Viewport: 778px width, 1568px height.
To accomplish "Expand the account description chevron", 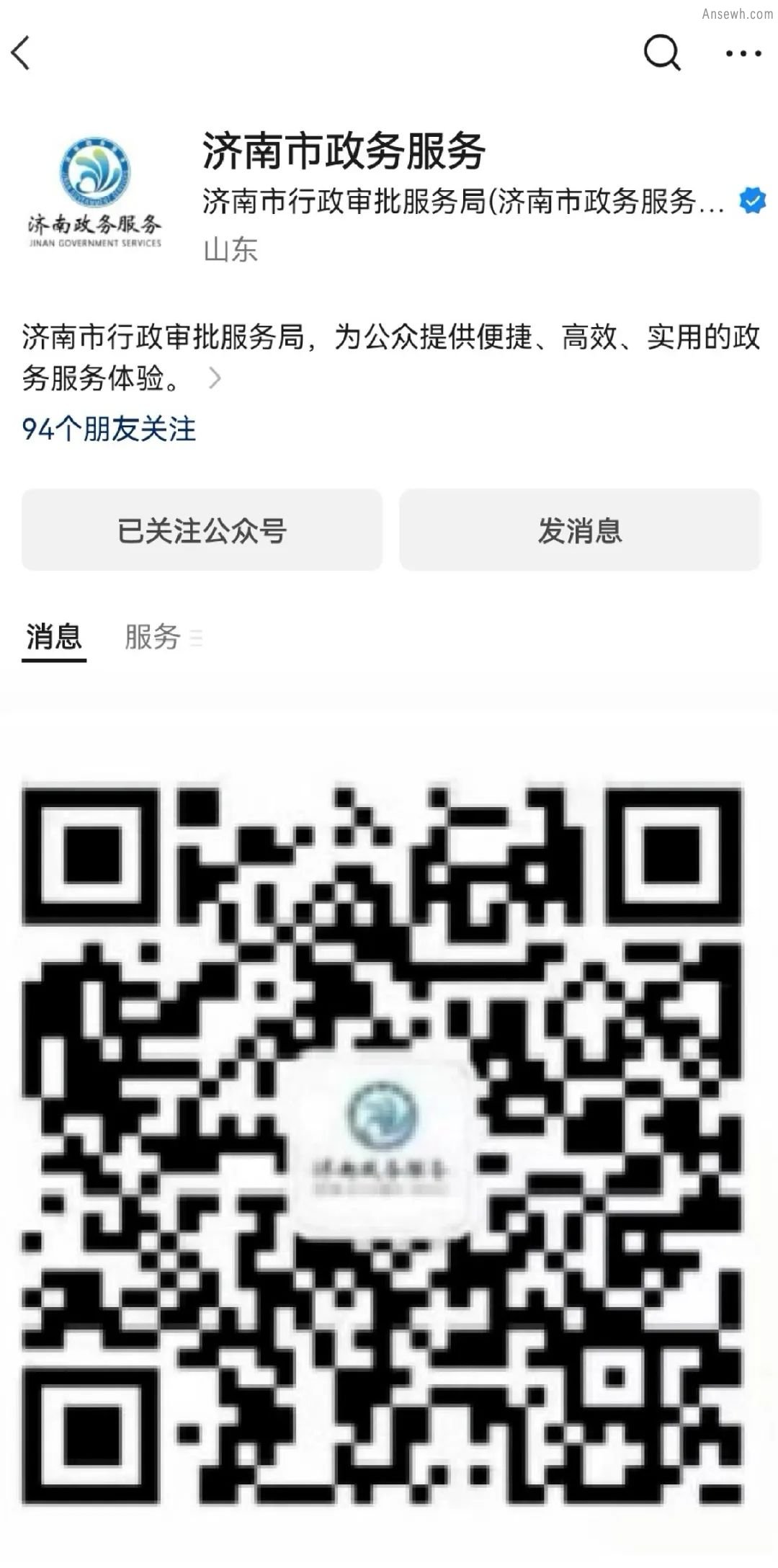I will coord(215,378).
